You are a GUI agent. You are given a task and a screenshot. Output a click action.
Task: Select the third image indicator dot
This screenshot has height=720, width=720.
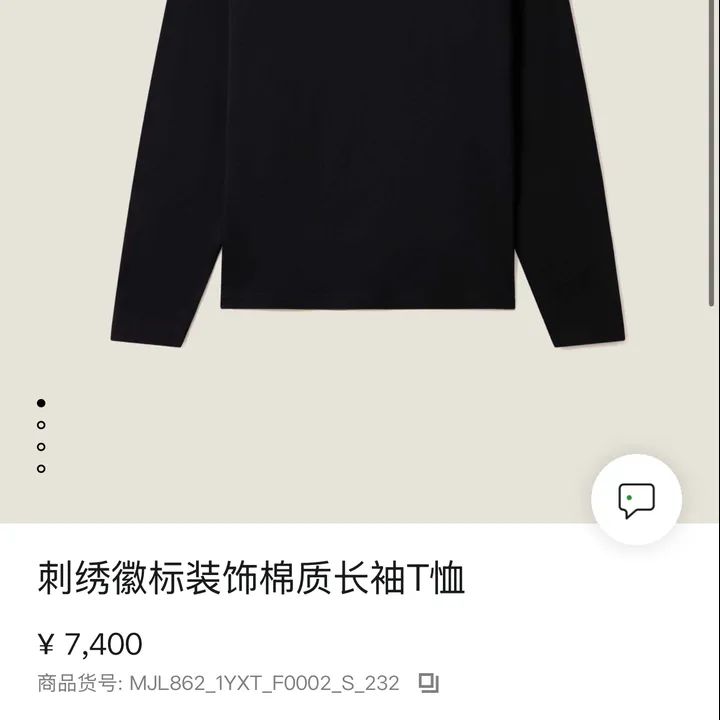[41, 447]
